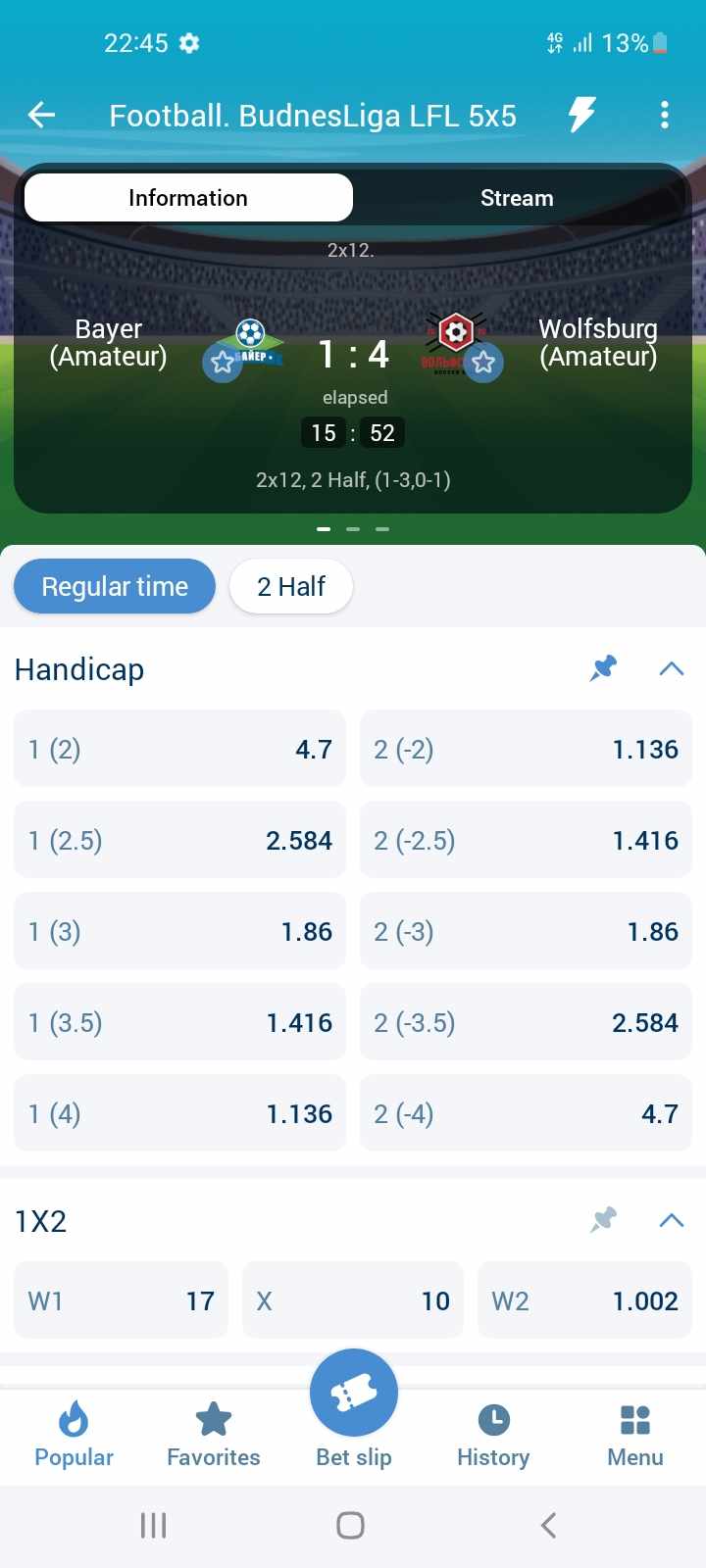The width and height of the screenshot is (706, 1568).
Task: Bet on handicap 2 (-4) at 4.7
Action: click(x=527, y=1113)
